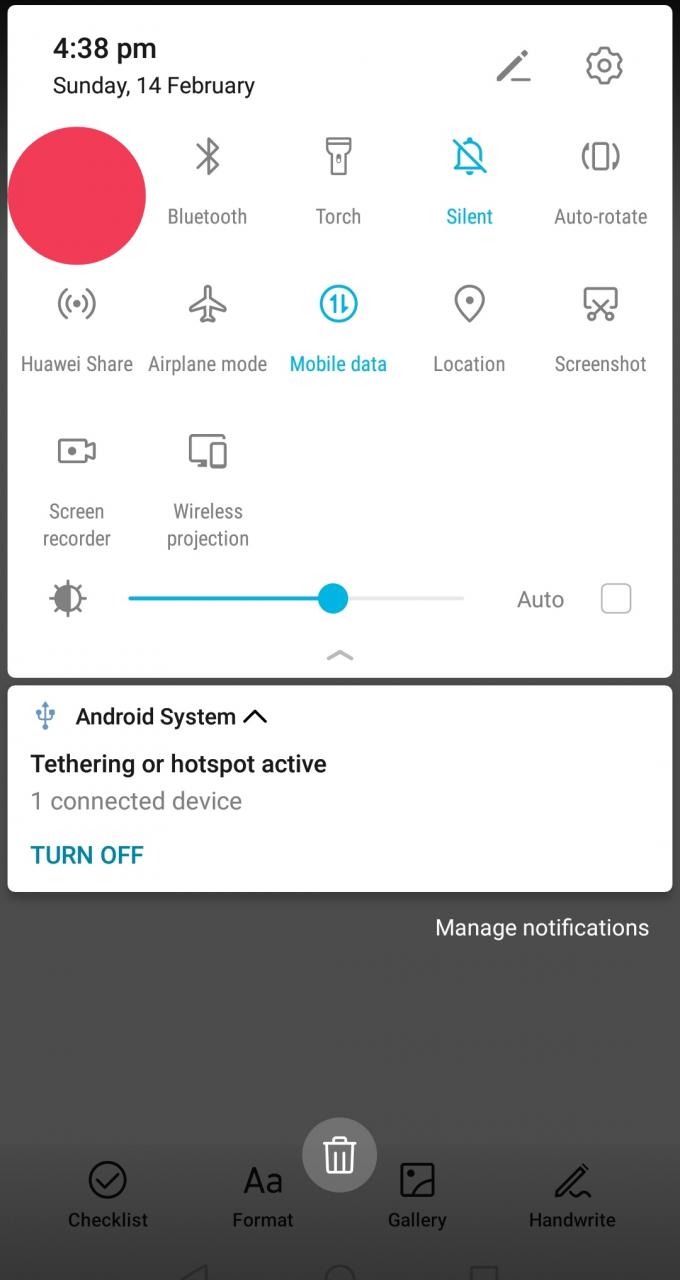Turn off tethering via TURN OFF
The image size is (680, 1280).
pyautogui.click(x=87, y=855)
